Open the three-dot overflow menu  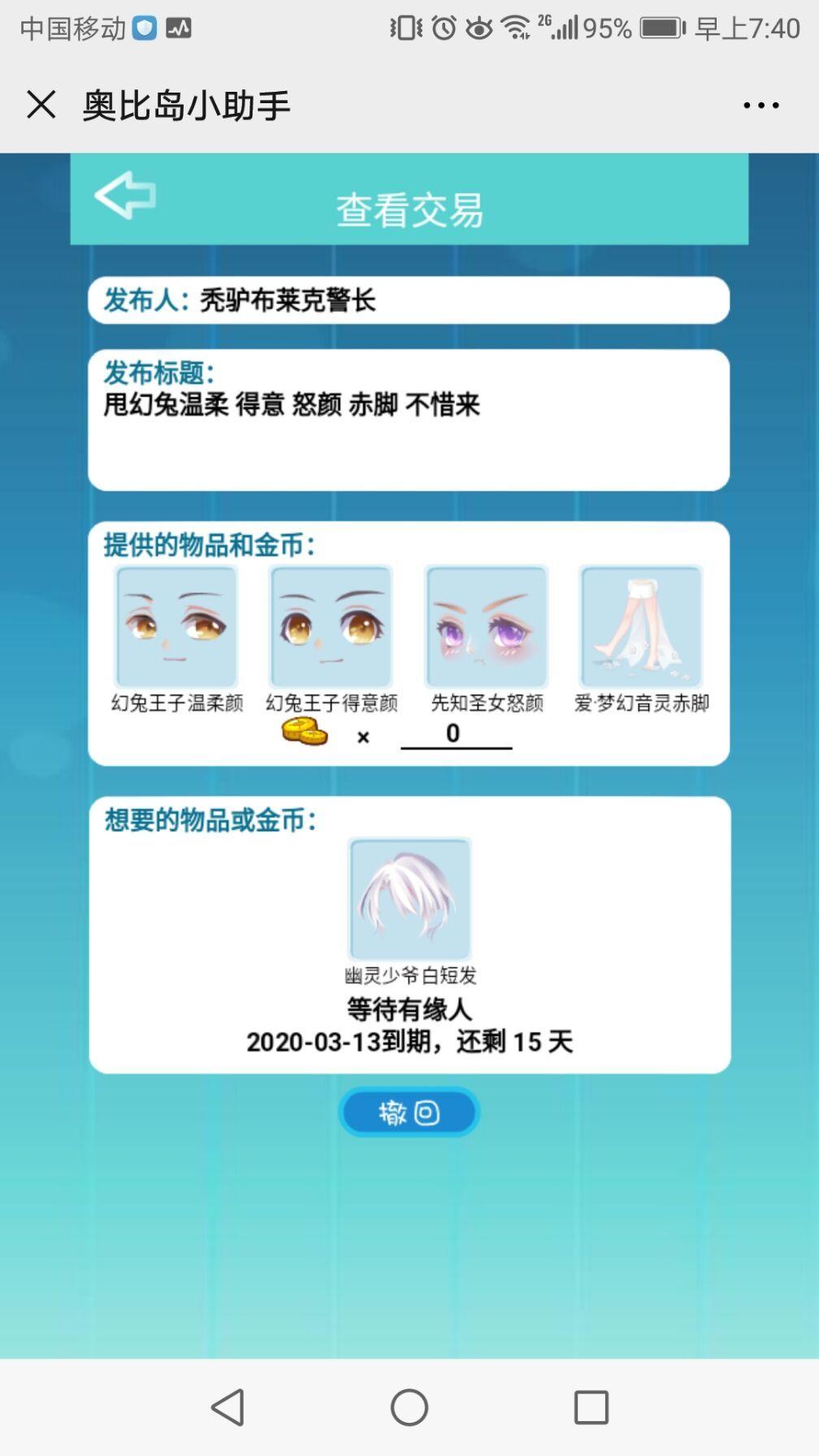tap(761, 106)
